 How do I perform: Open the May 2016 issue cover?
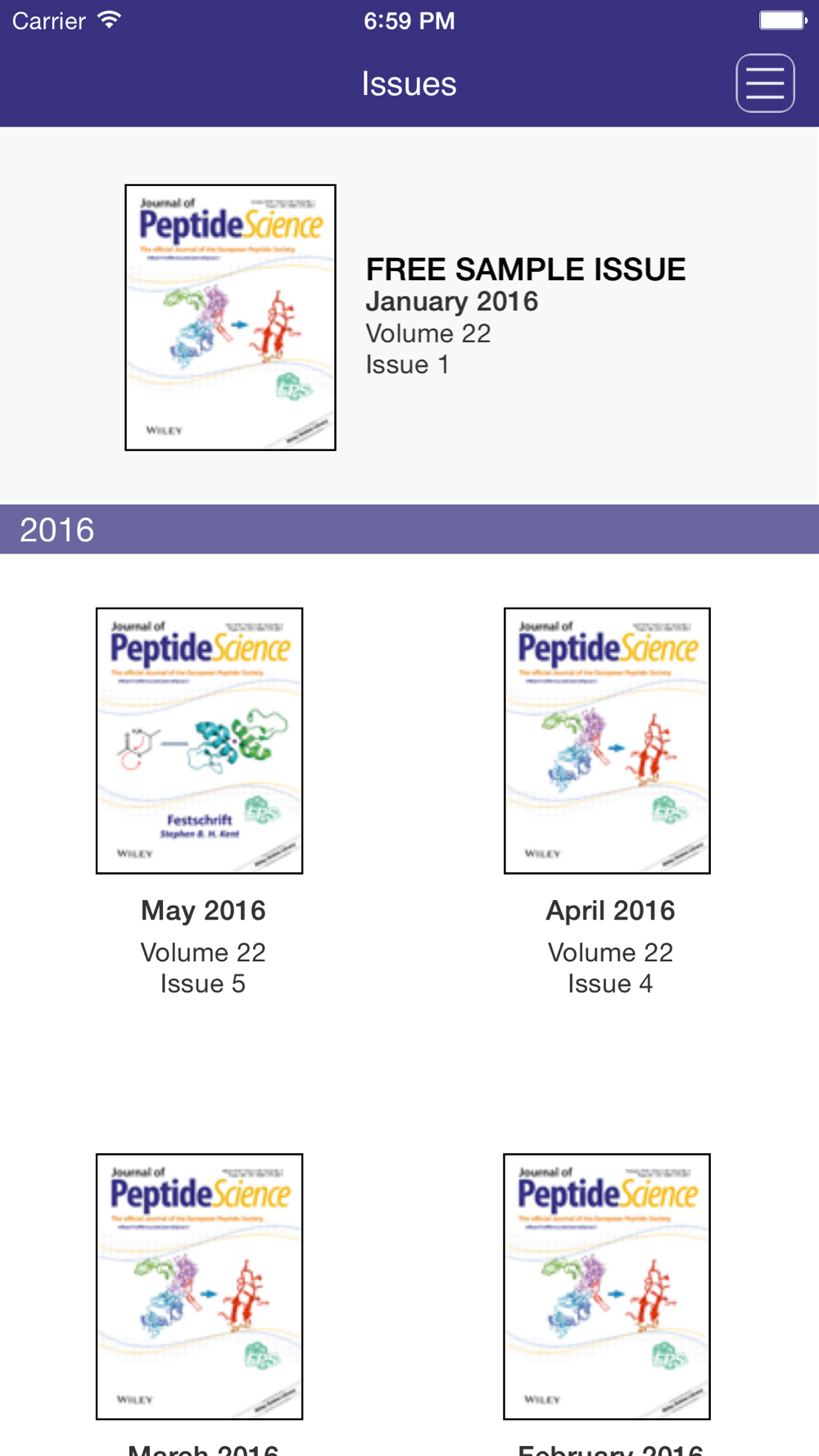(199, 740)
